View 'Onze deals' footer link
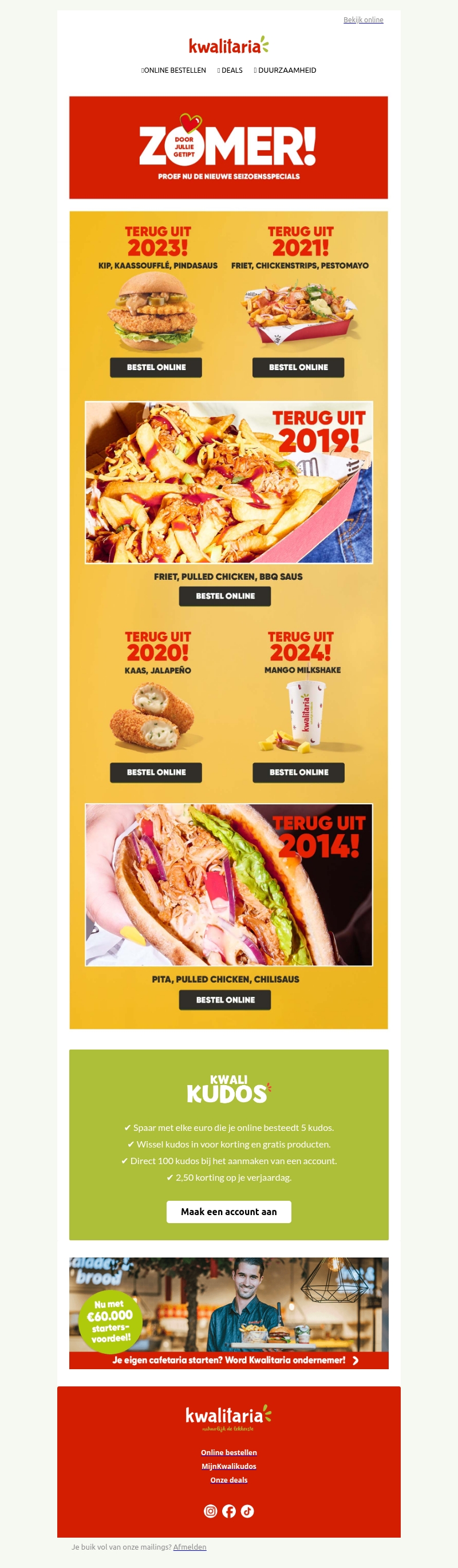 pyautogui.click(x=228, y=1480)
